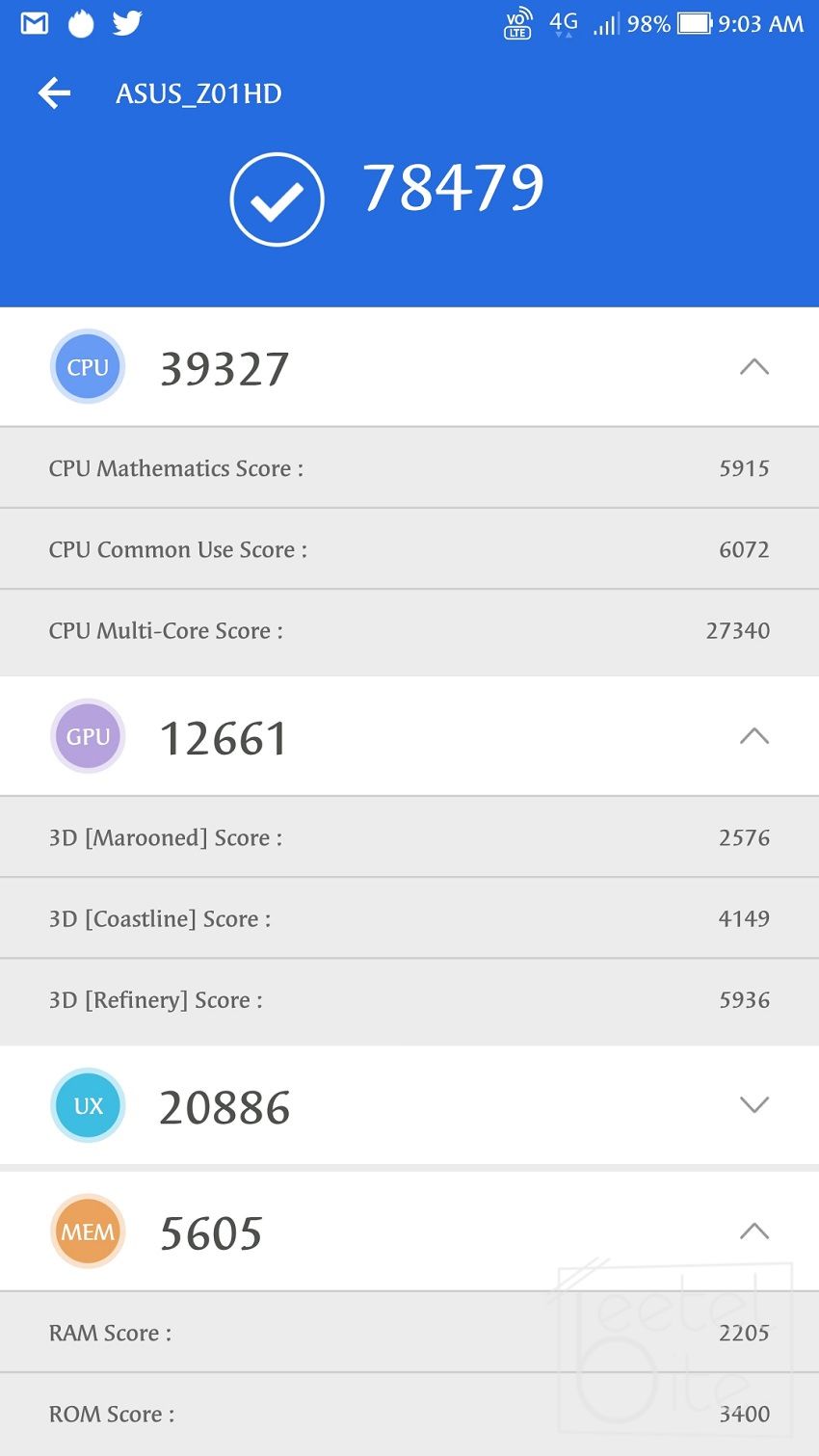
Task: Collapse the GPU score details
Action: coord(753,736)
